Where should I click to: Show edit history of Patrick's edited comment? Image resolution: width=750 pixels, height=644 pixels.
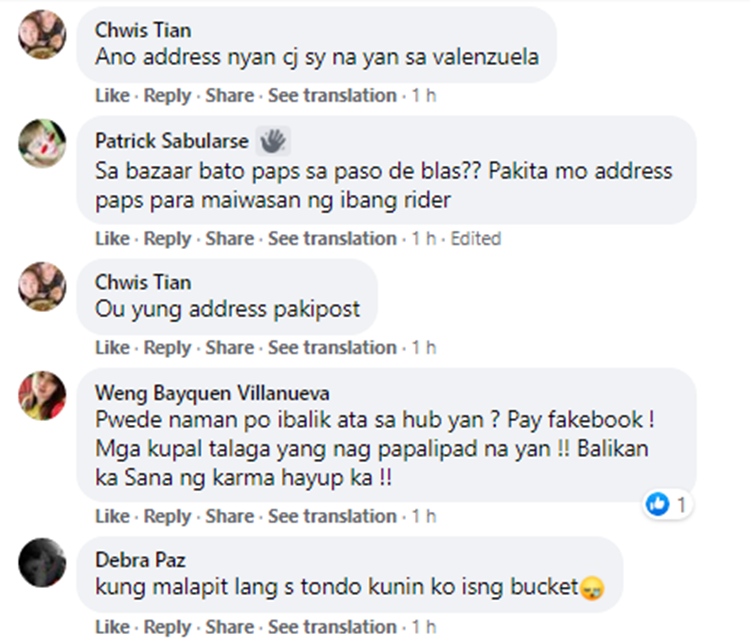[475, 239]
